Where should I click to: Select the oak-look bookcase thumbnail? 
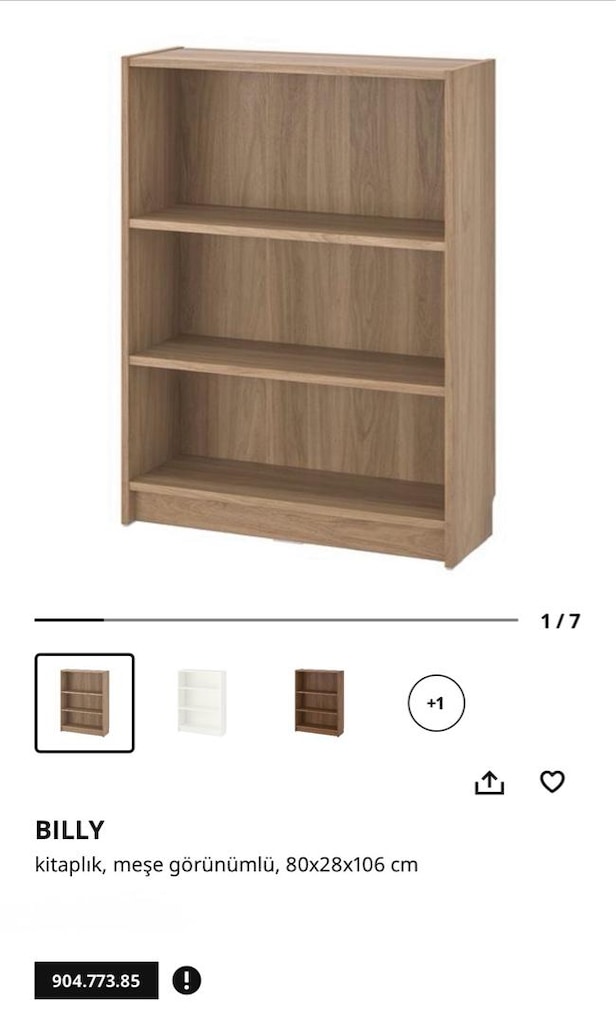pyautogui.click(x=85, y=703)
